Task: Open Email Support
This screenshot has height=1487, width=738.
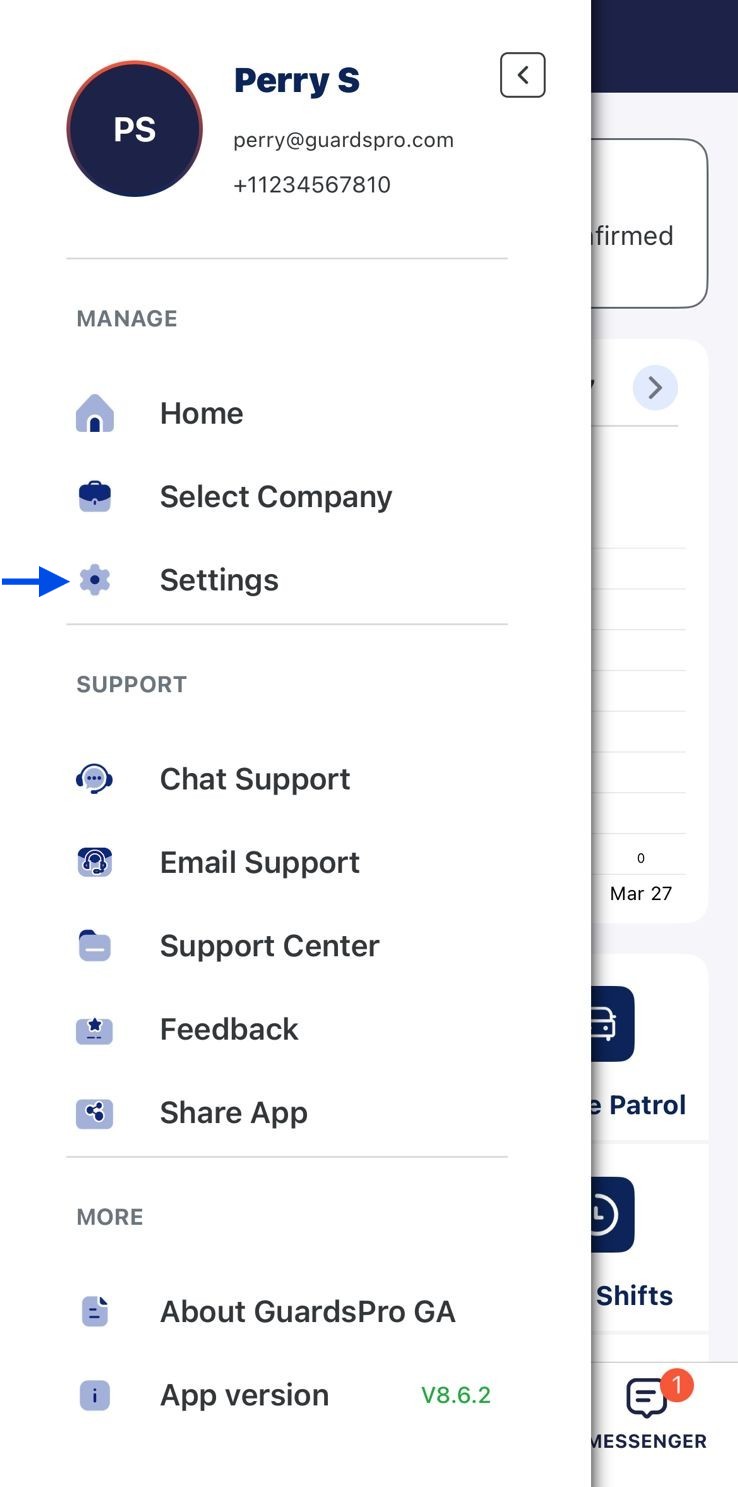Action: tap(287, 862)
